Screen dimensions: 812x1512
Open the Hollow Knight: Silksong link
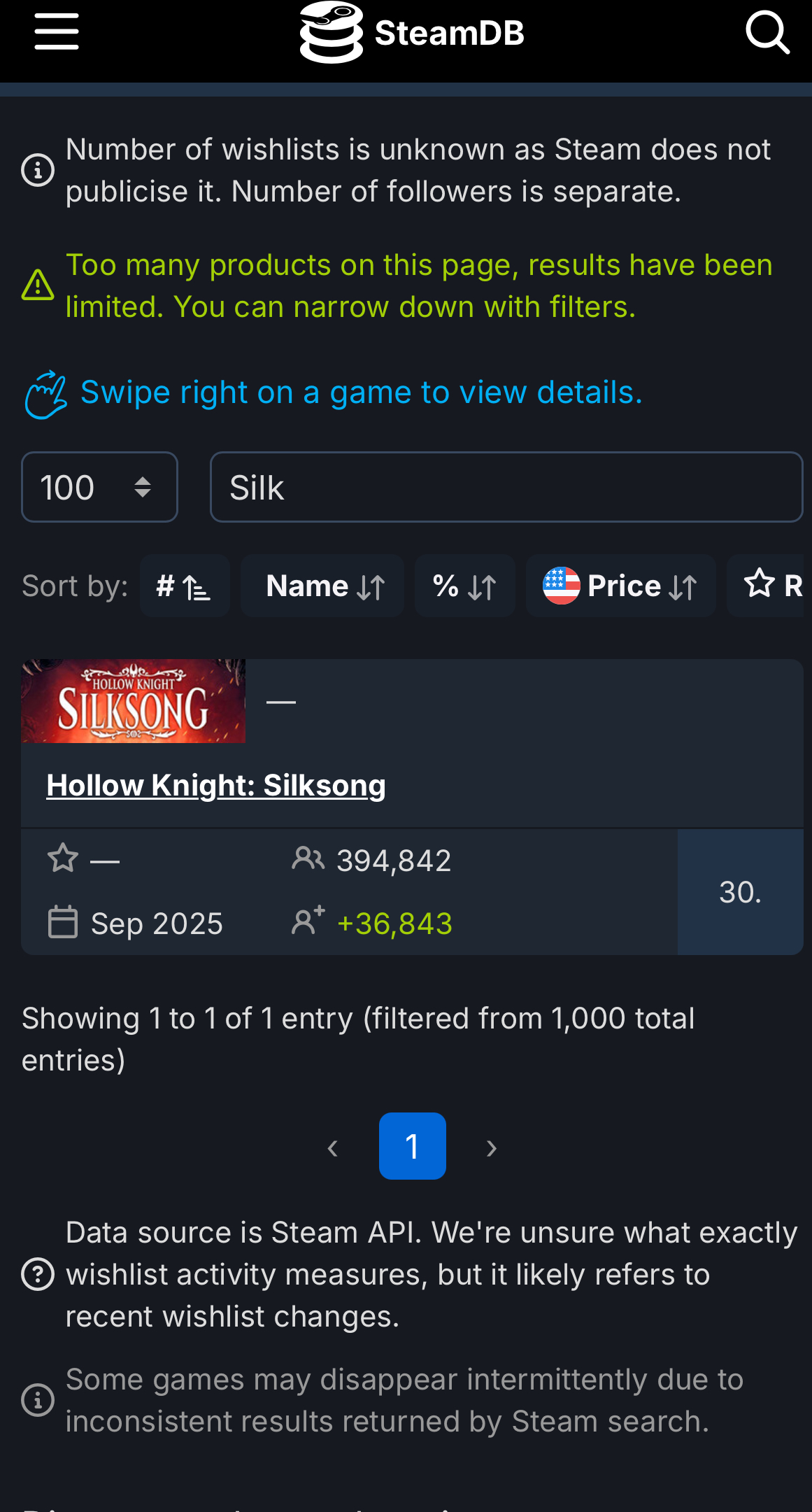point(215,786)
